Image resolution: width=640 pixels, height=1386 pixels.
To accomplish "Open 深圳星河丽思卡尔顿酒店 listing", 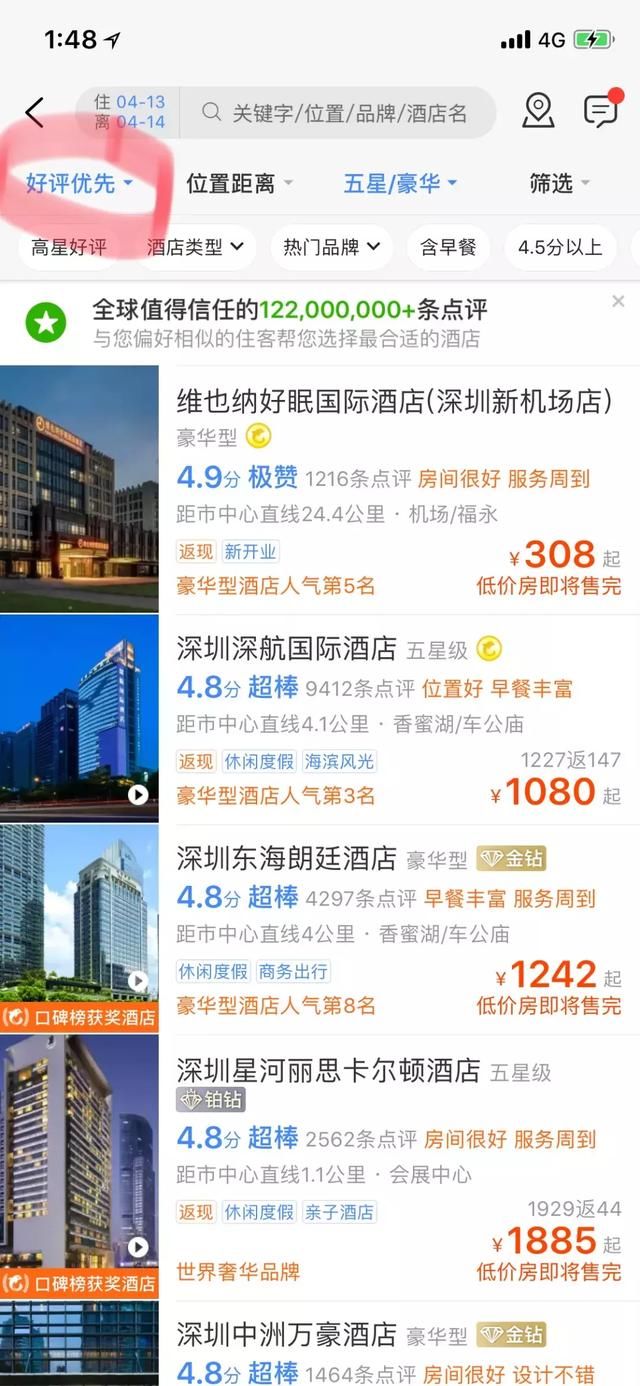I will pyautogui.click(x=328, y=1072).
